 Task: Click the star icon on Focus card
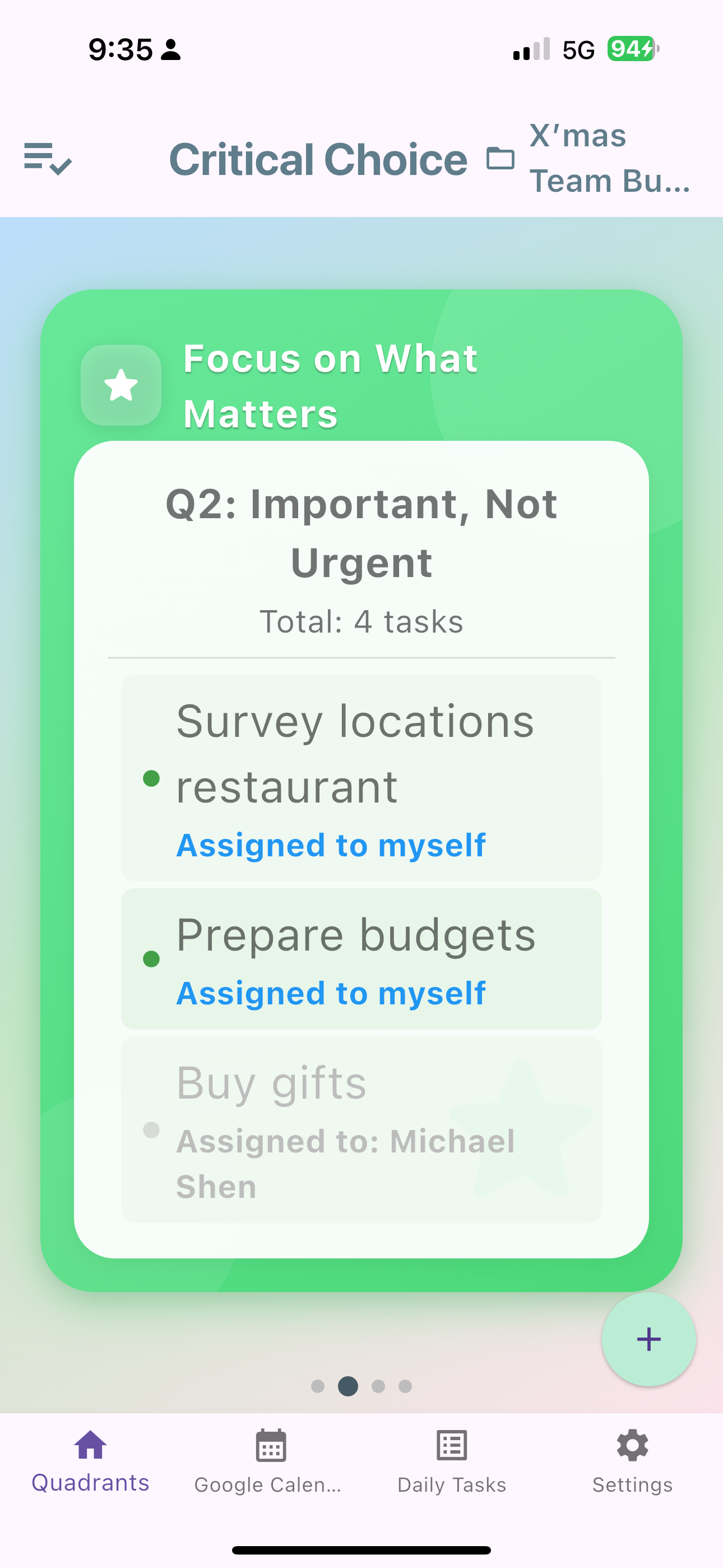pos(121,384)
